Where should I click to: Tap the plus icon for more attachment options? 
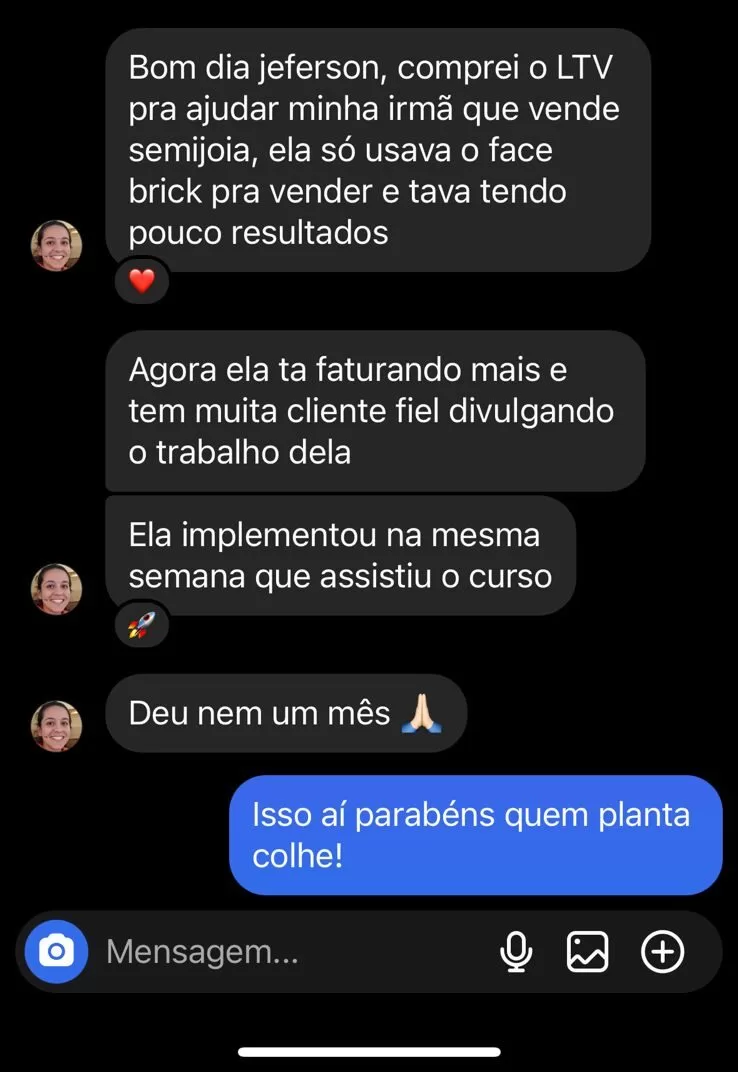[661, 952]
